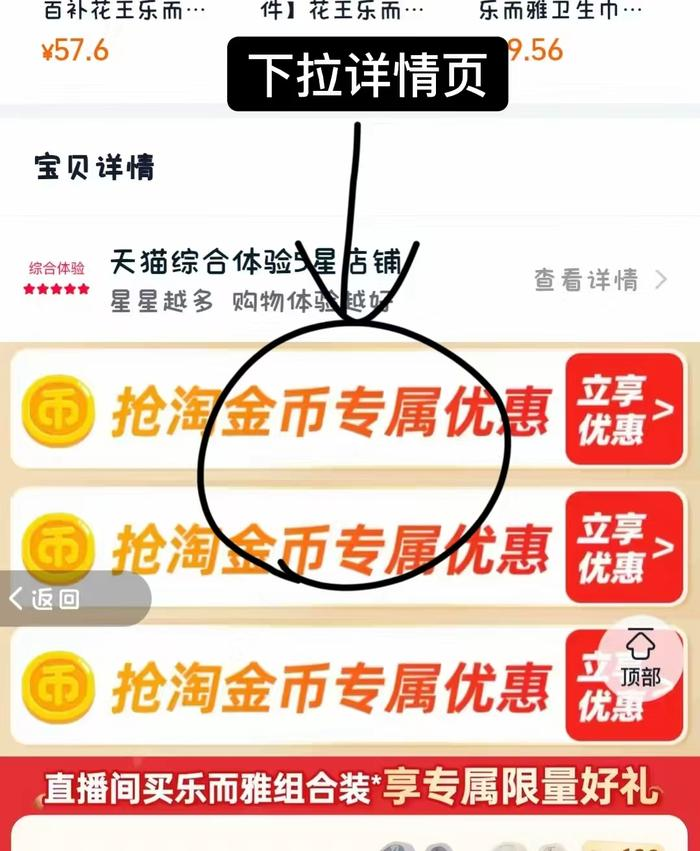Image resolution: width=700 pixels, height=851 pixels.
Task: Open 查看详情 for the 天猫综合体验 store rating
Action: coord(599,281)
